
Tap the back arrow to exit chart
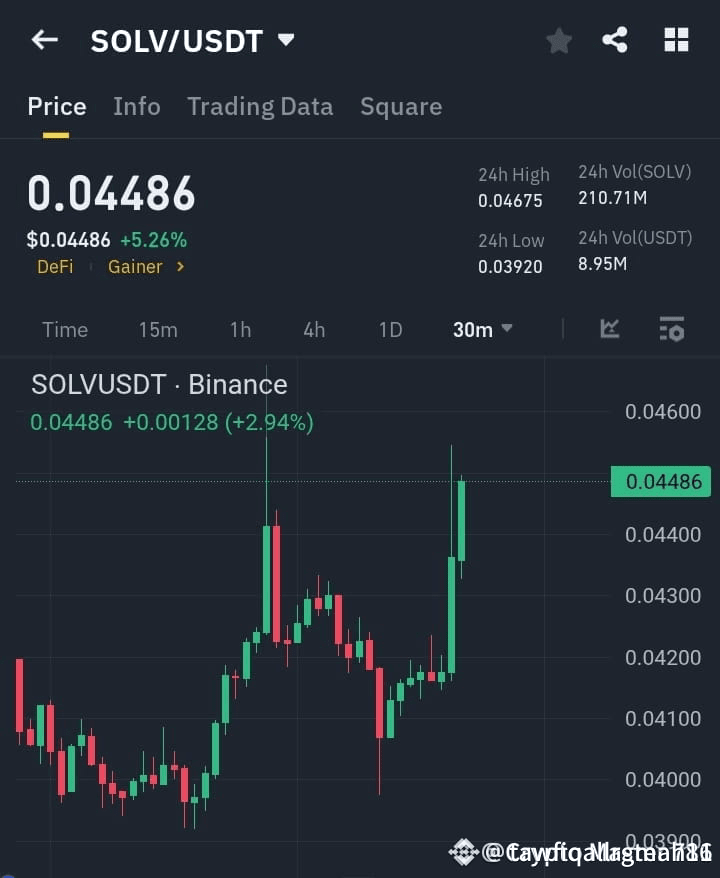[x=42, y=39]
